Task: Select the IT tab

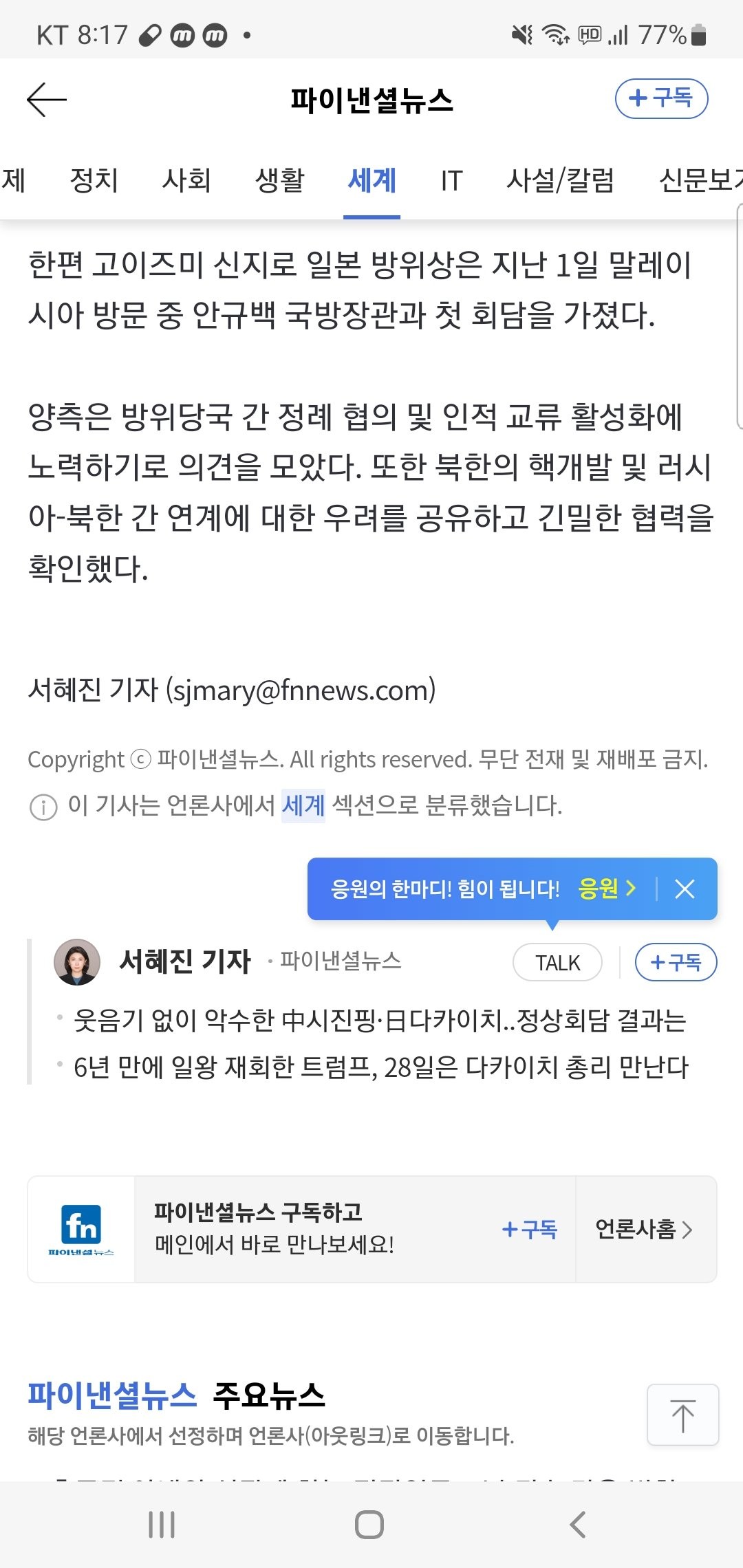Action: [451, 181]
